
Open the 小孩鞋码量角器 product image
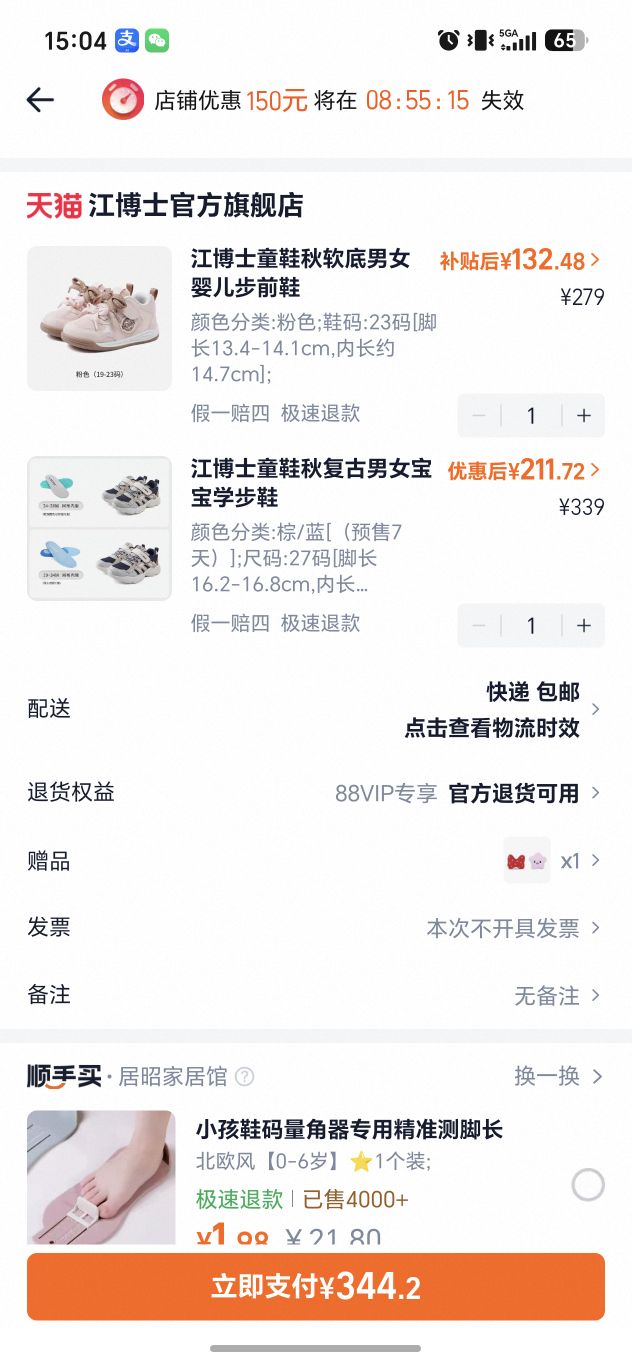pos(101,1178)
